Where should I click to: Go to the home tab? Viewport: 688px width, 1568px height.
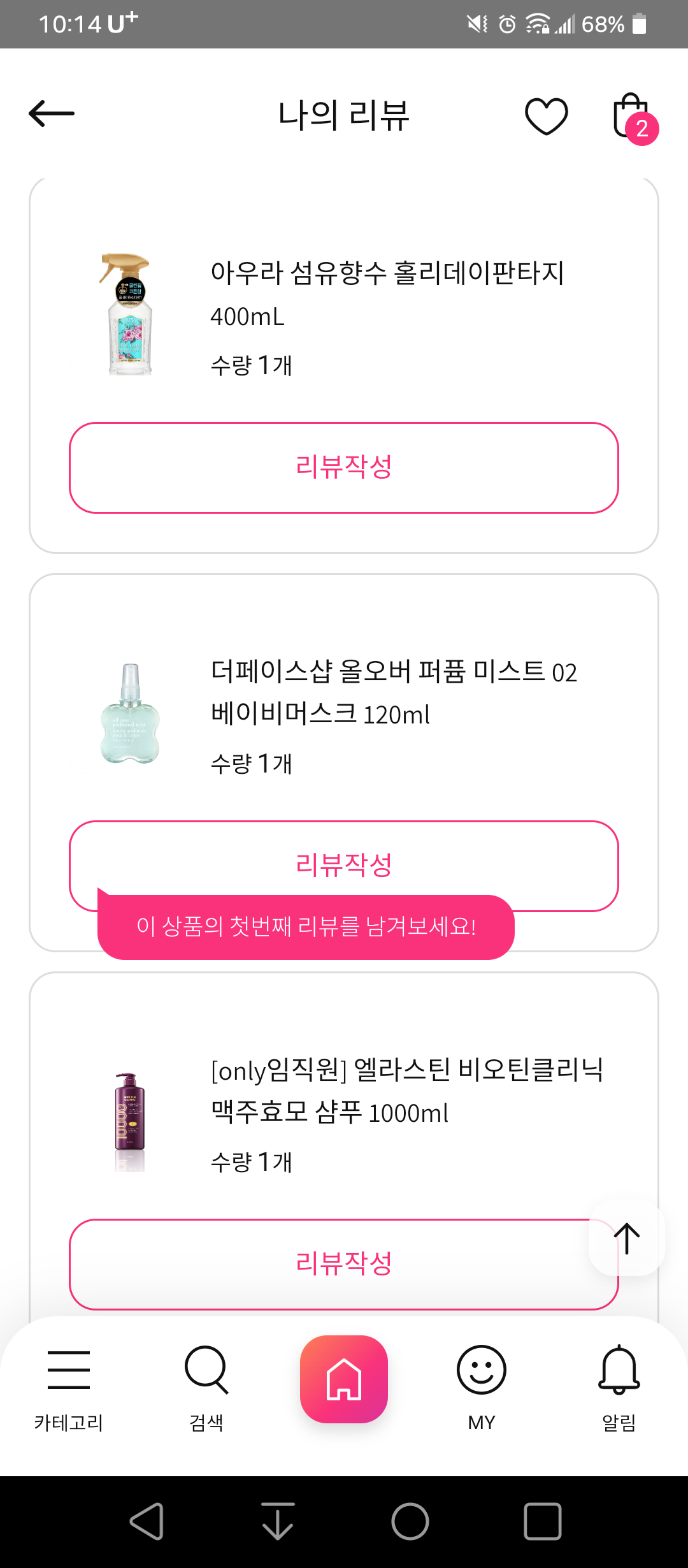pos(344,1379)
